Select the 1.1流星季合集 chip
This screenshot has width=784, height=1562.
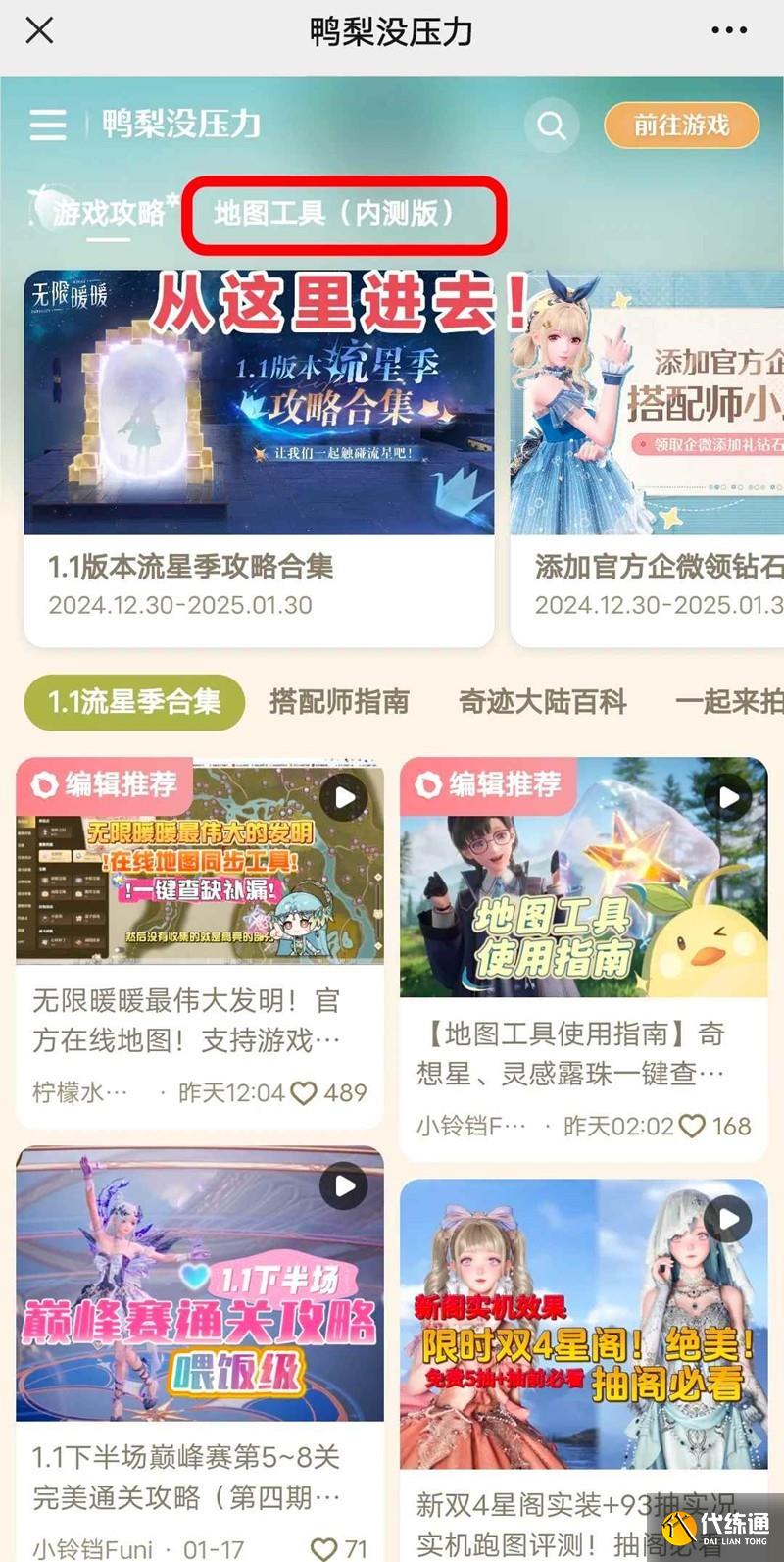click(134, 702)
